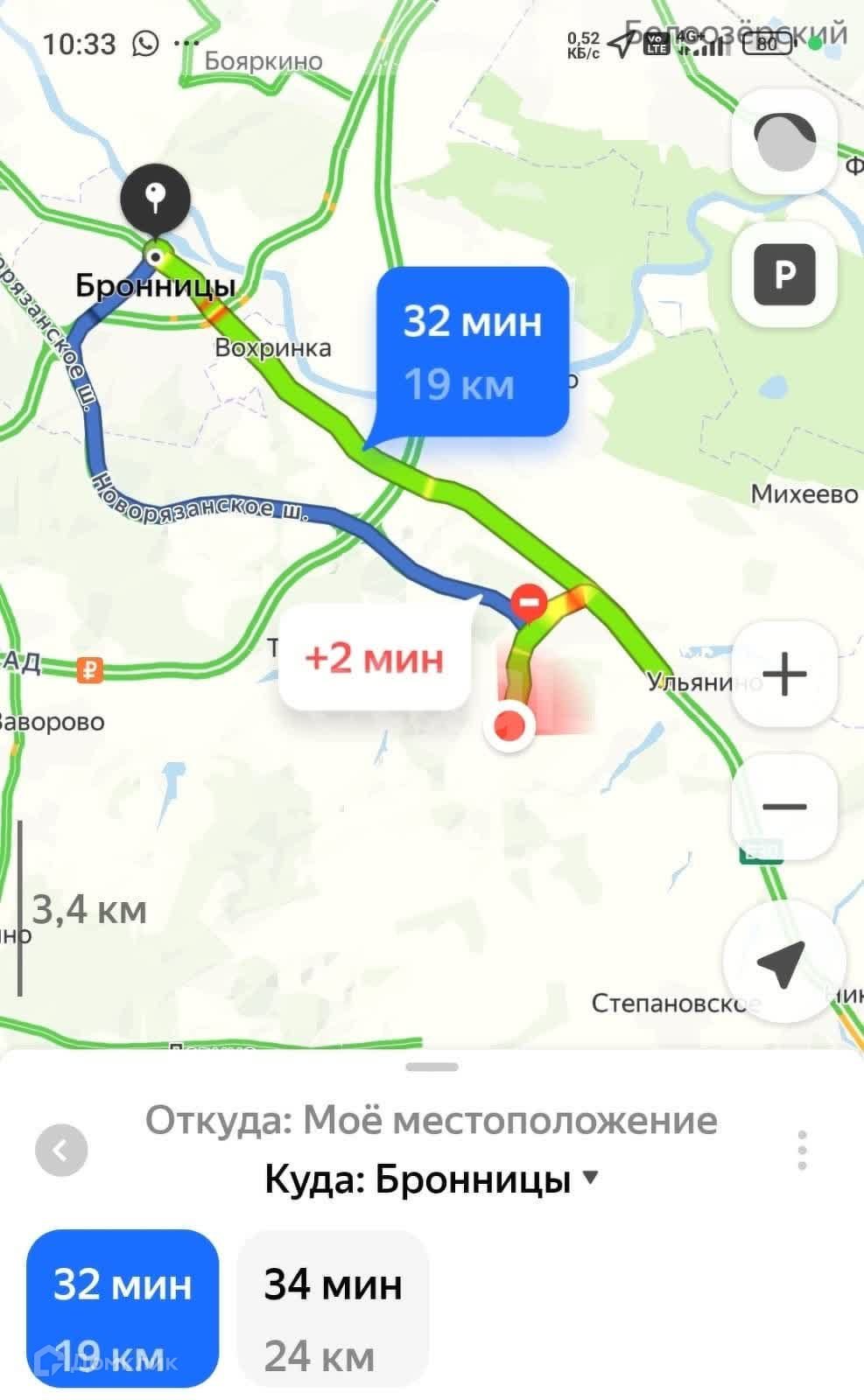This screenshot has width=864, height=1400.
Task: Open the map layers button
Action: pos(784,141)
